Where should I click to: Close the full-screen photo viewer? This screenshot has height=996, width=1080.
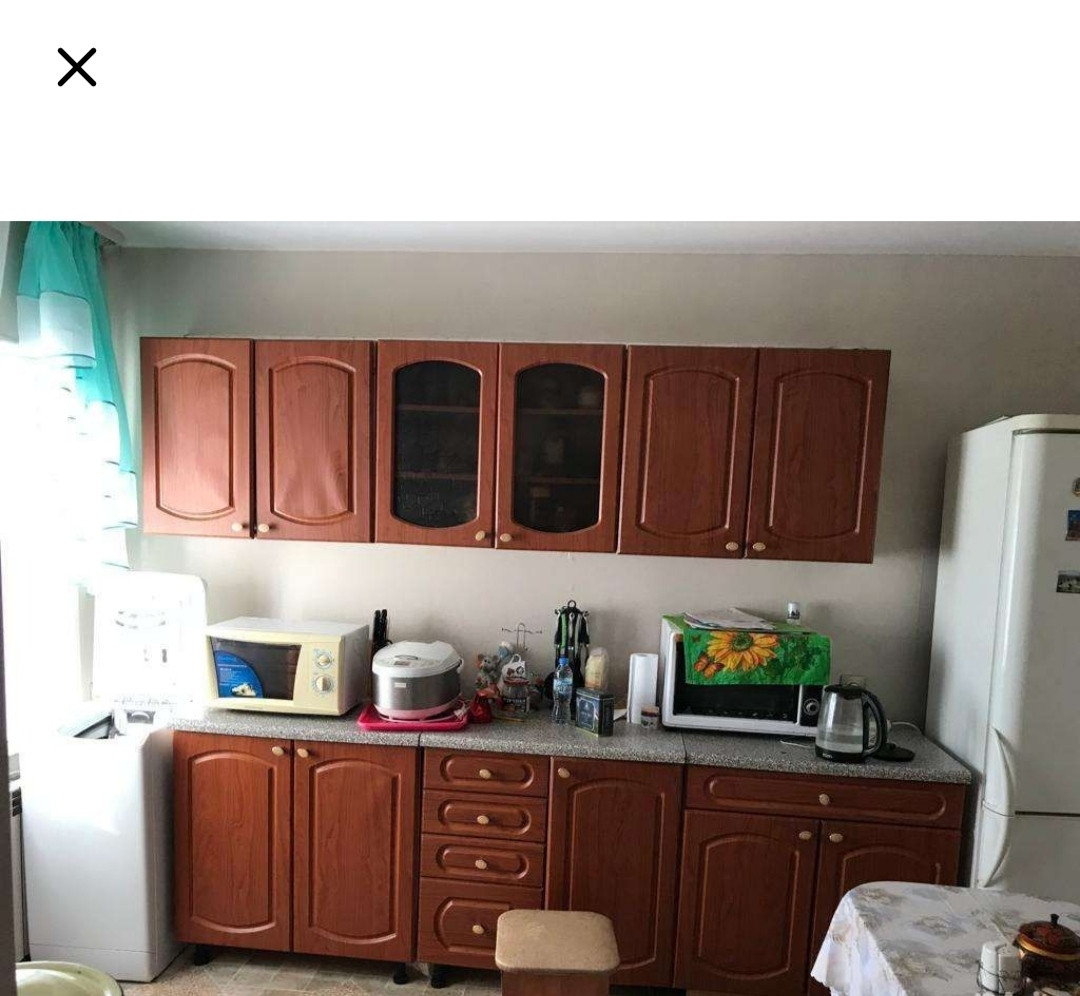pos(77,67)
